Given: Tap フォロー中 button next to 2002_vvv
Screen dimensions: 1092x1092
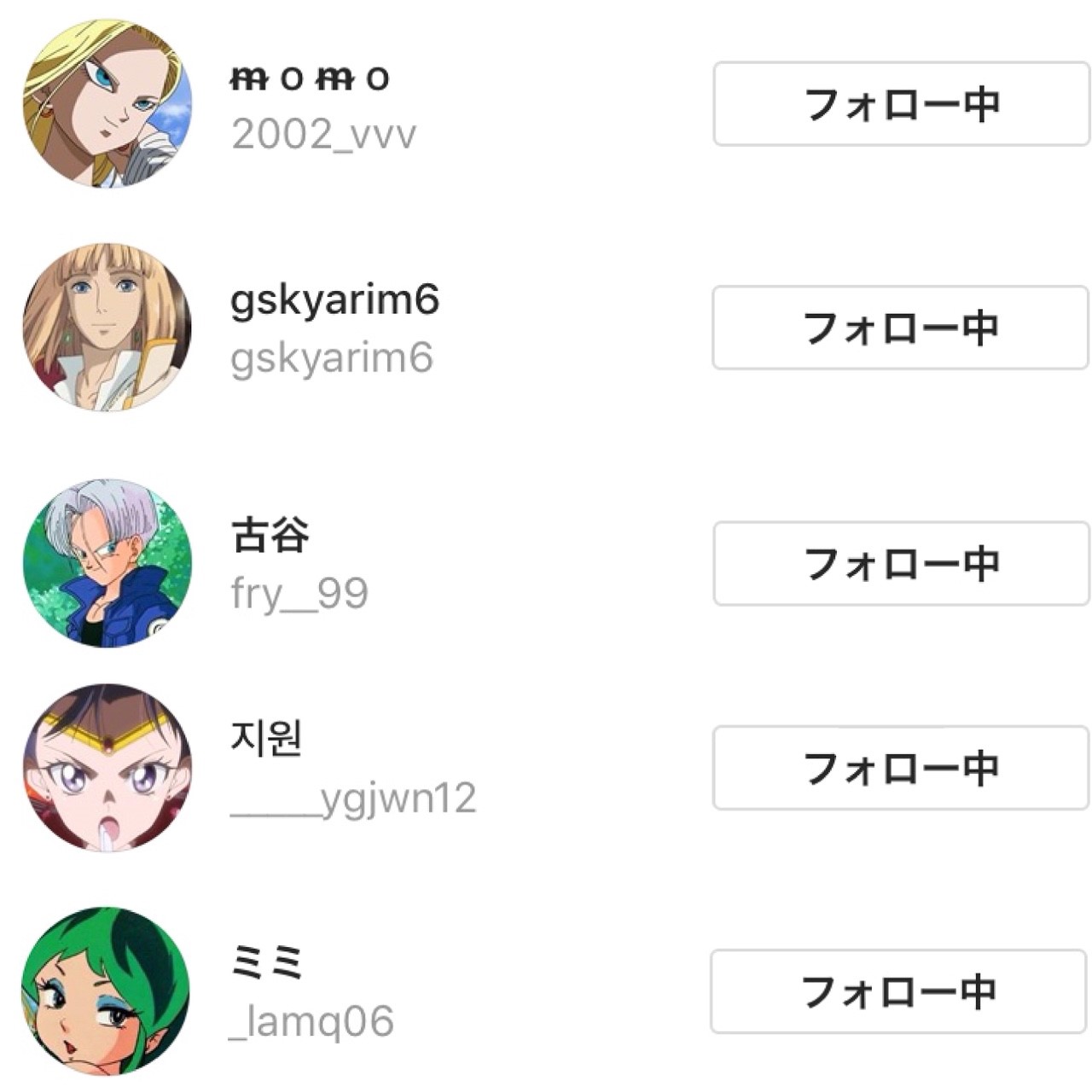Looking at the screenshot, I should tap(901, 104).
